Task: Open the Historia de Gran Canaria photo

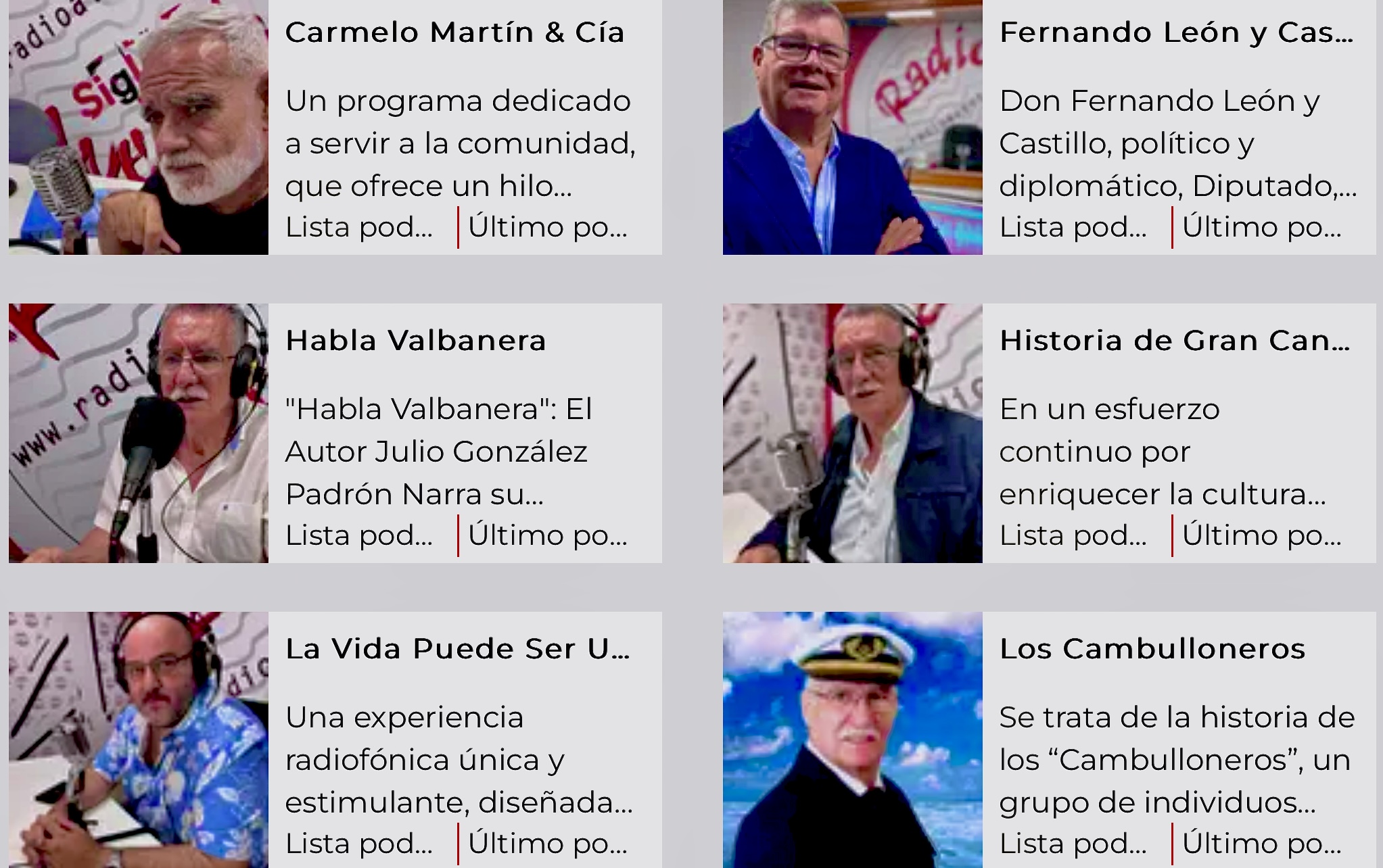Action: point(852,433)
